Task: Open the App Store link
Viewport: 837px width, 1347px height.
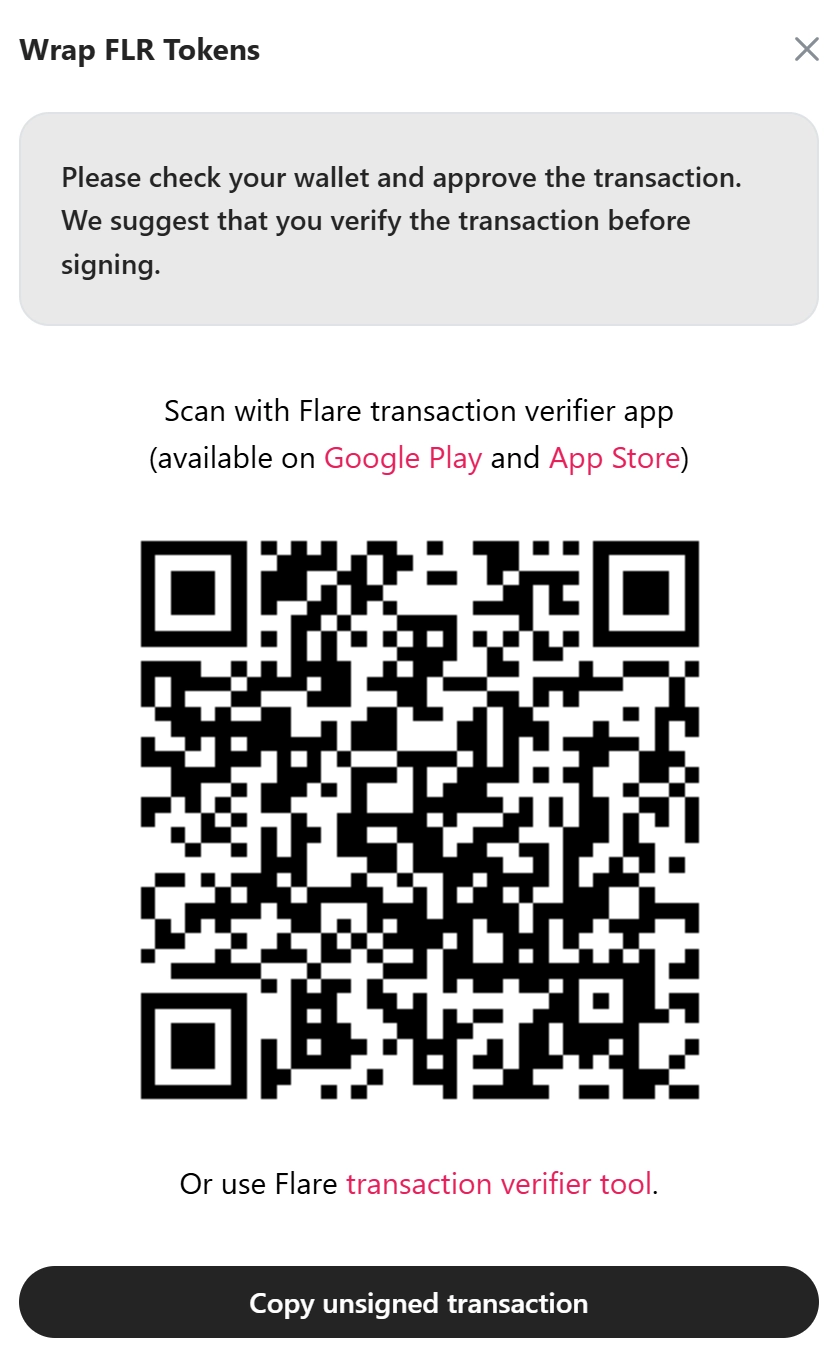Action: click(x=614, y=458)
